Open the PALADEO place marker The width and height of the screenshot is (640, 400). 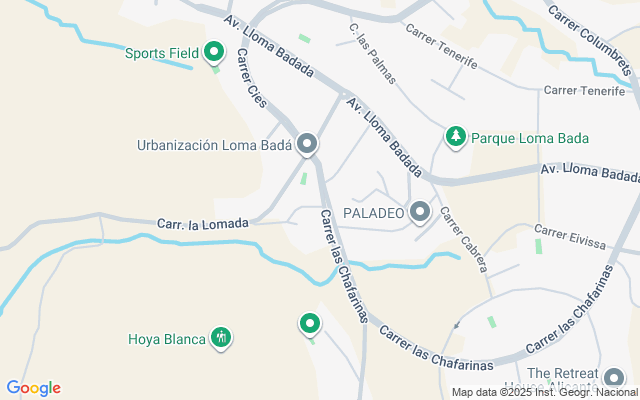pyautogui.click(x=419, y=212)
